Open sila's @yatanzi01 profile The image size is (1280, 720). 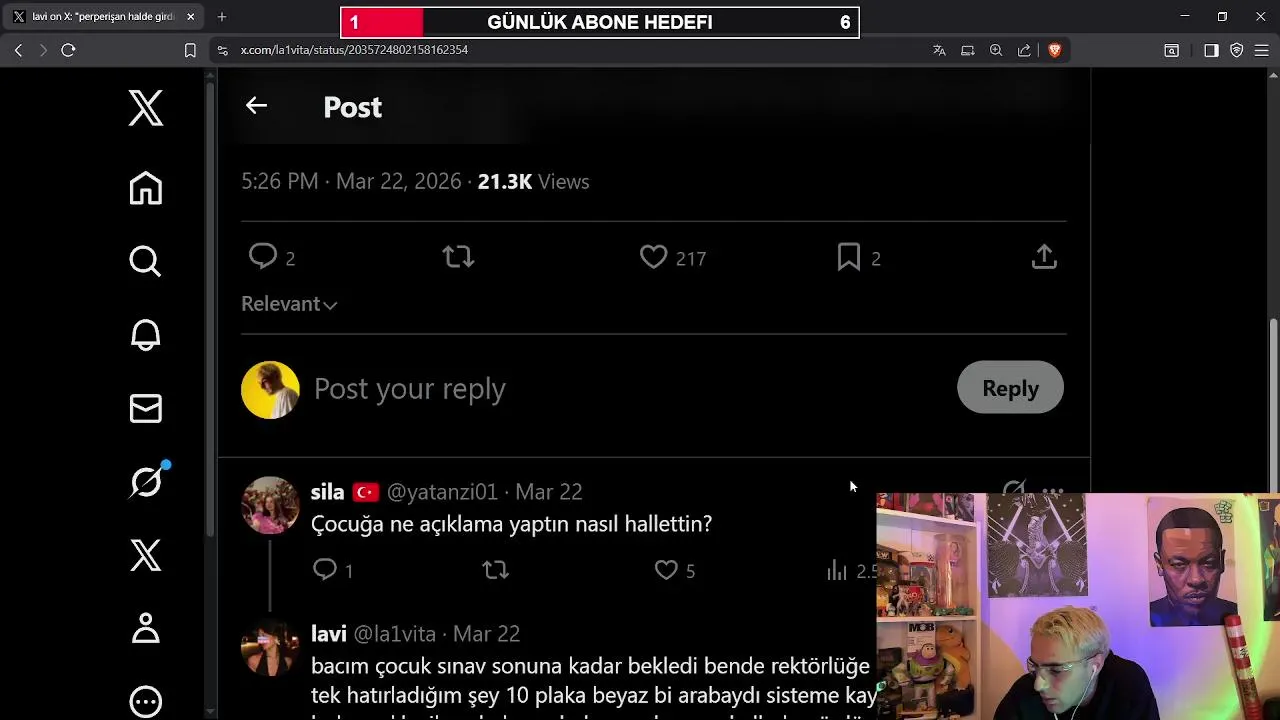coord(442,492)
